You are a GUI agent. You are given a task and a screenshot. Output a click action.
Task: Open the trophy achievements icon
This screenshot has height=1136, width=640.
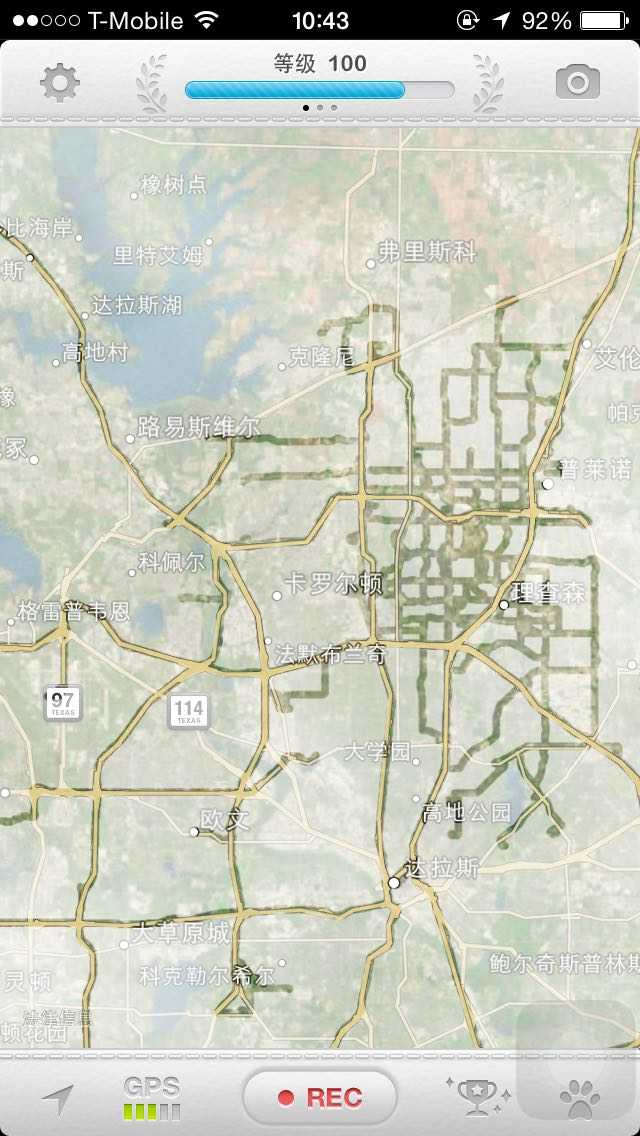pos(477,1097)
